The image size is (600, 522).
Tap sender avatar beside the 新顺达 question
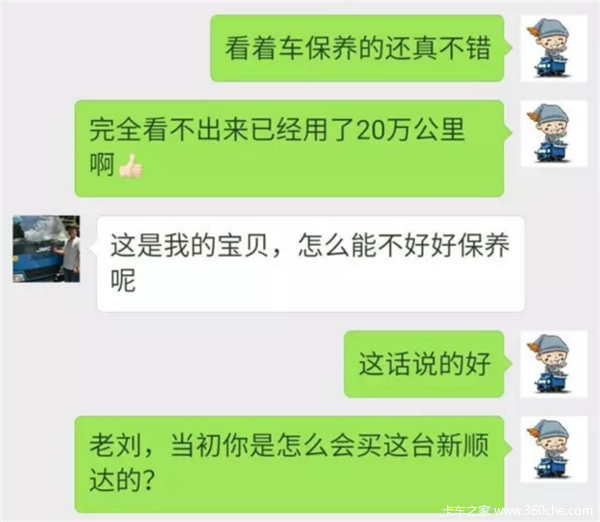553,450
